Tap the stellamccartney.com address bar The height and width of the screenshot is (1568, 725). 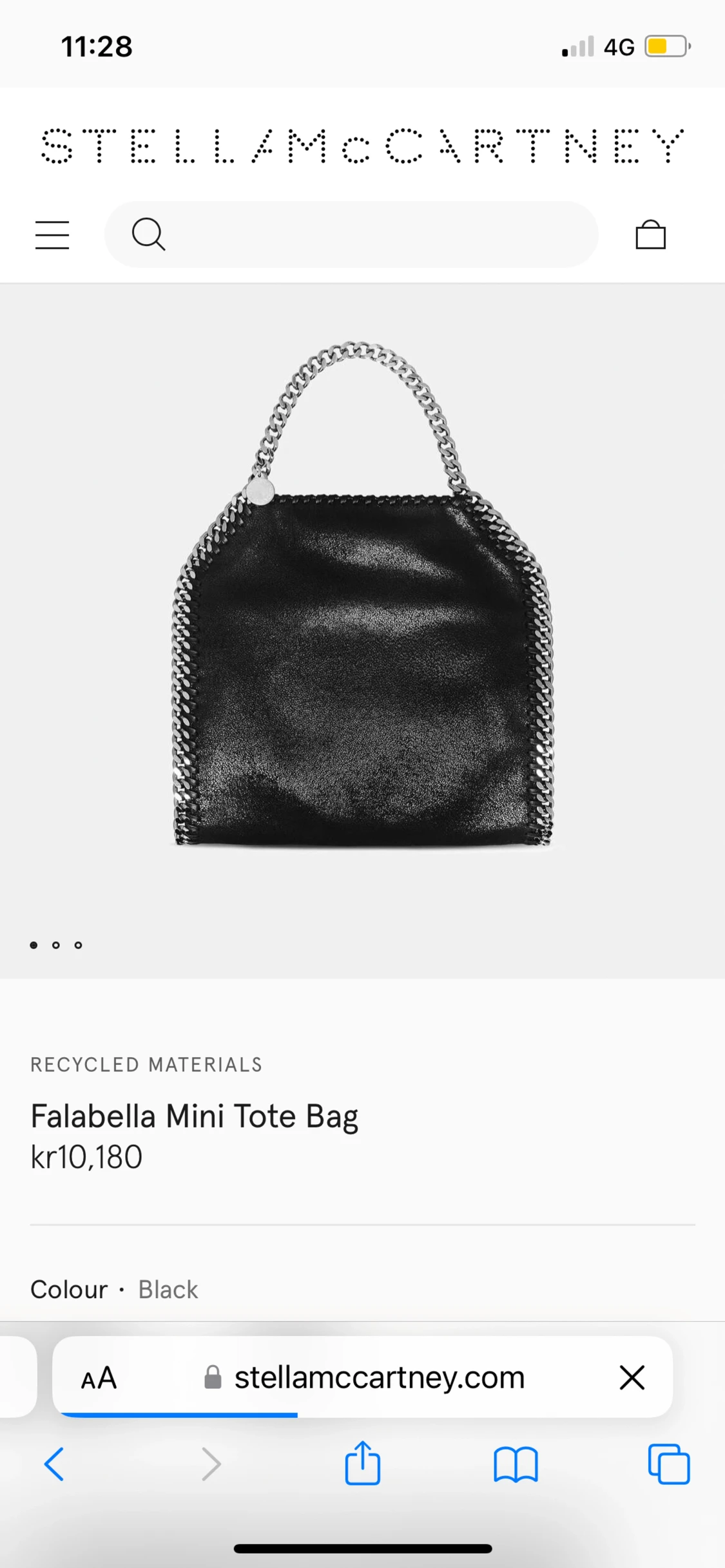(x=379, y=1378)
